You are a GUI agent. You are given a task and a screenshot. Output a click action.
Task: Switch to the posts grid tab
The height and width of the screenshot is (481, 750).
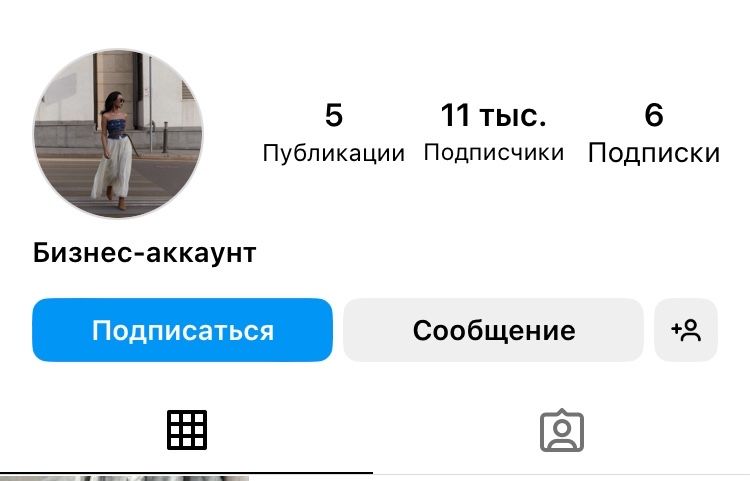point(186,430)
